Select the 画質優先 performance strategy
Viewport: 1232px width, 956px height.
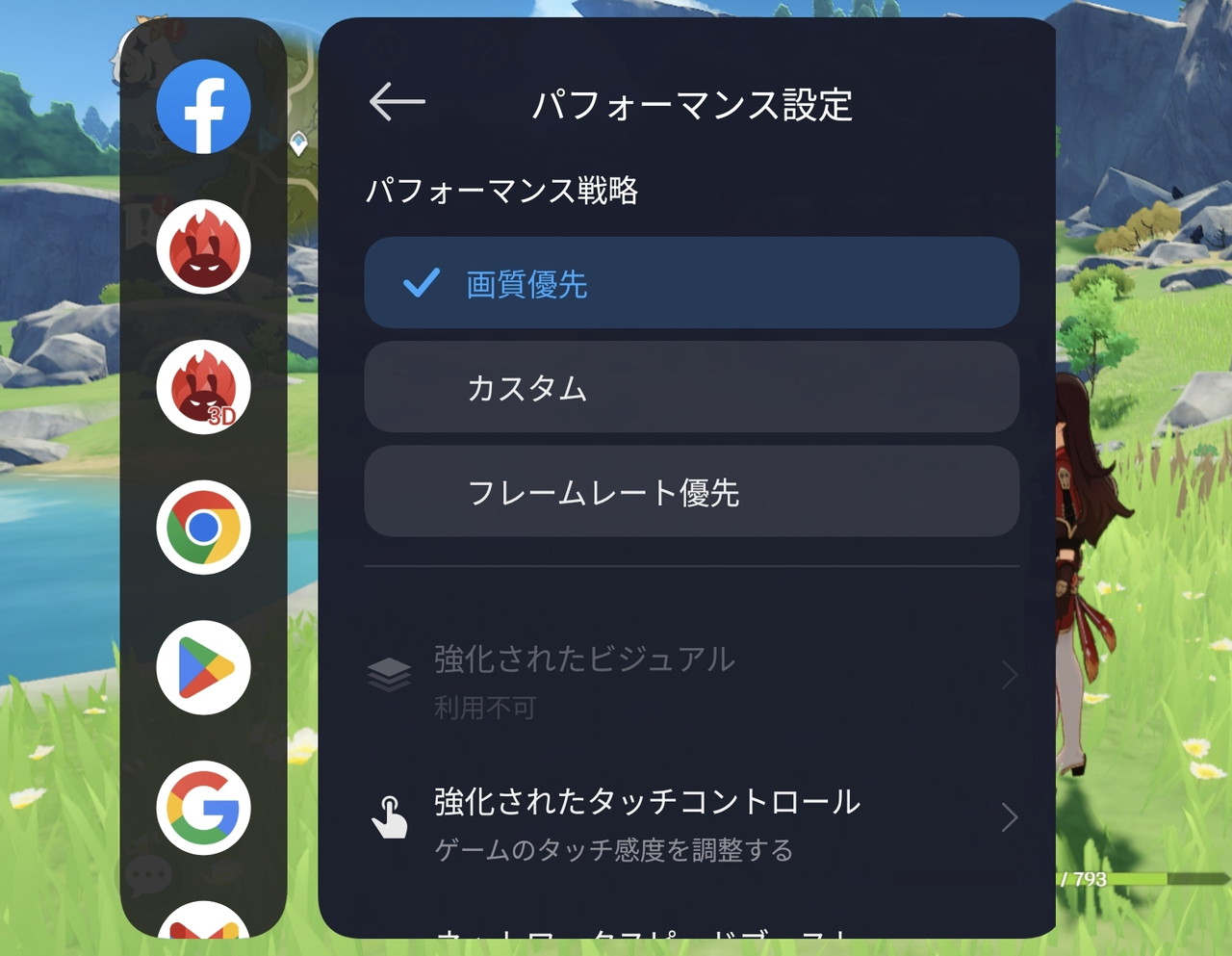(x=691, y=283)
